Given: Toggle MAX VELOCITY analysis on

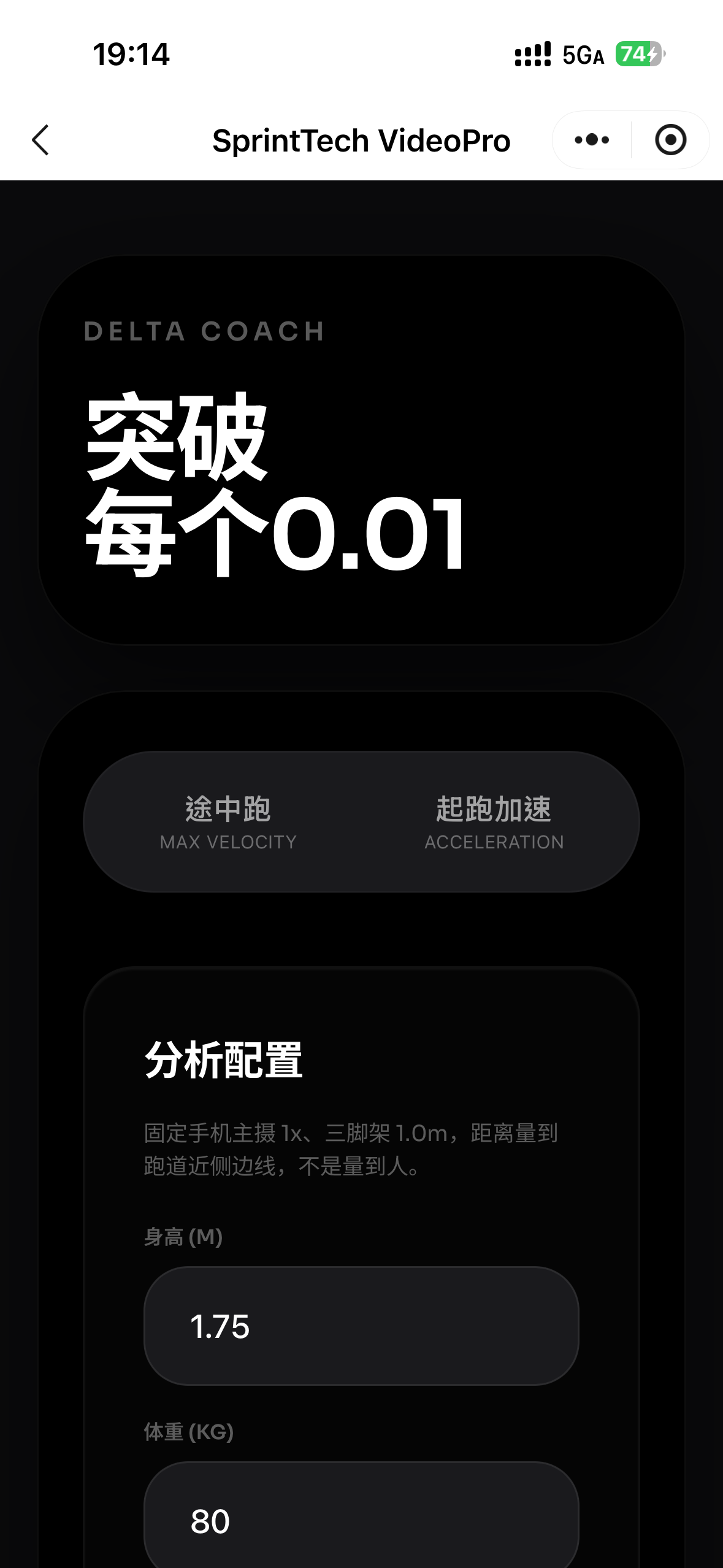Looking at the screenshot, I should pyautogui.click(x=228, y=822).
